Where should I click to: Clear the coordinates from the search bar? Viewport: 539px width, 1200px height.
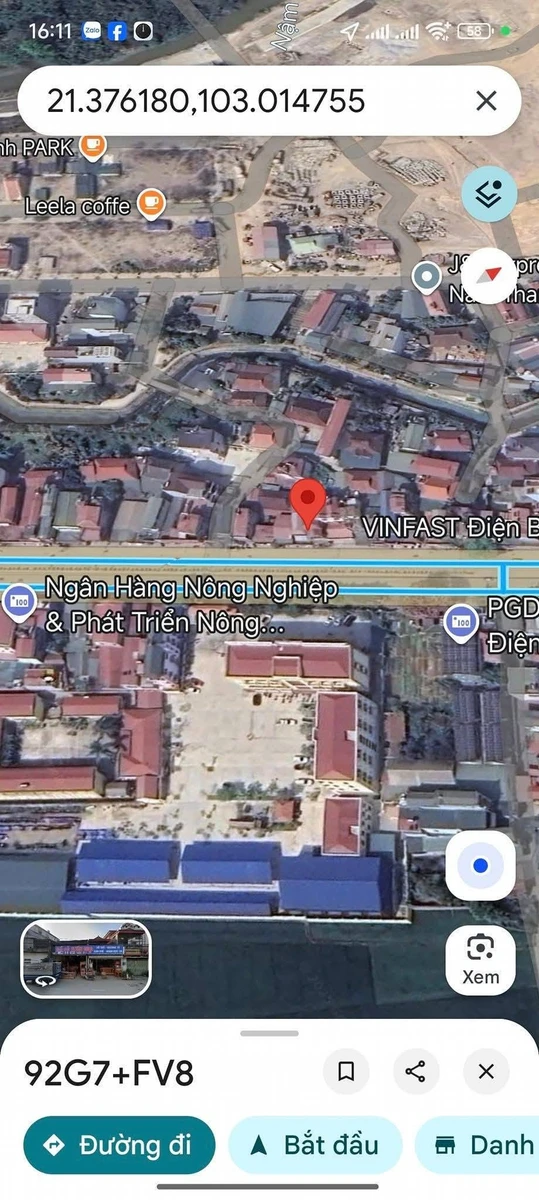click(486, 101)
